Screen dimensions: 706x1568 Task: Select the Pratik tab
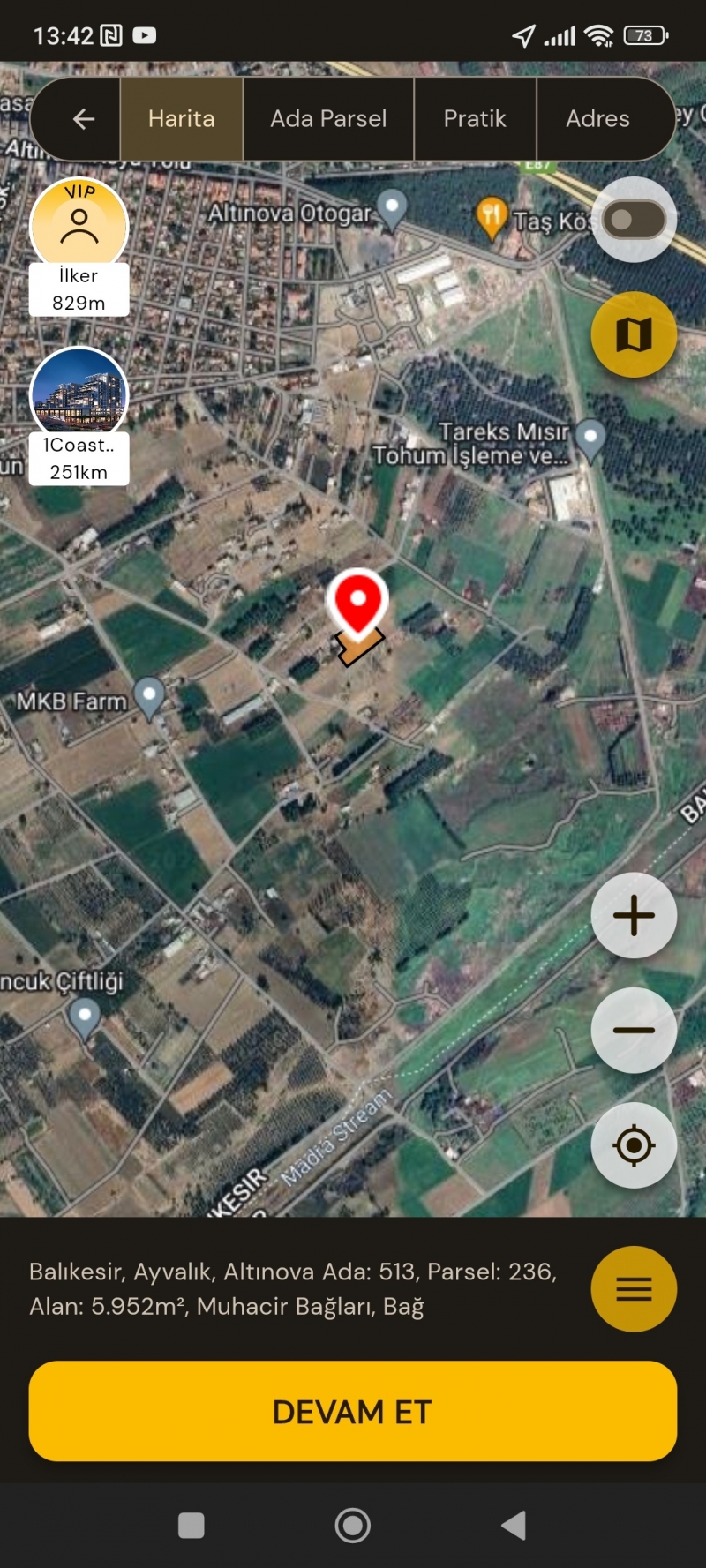[x=475, y=119]
